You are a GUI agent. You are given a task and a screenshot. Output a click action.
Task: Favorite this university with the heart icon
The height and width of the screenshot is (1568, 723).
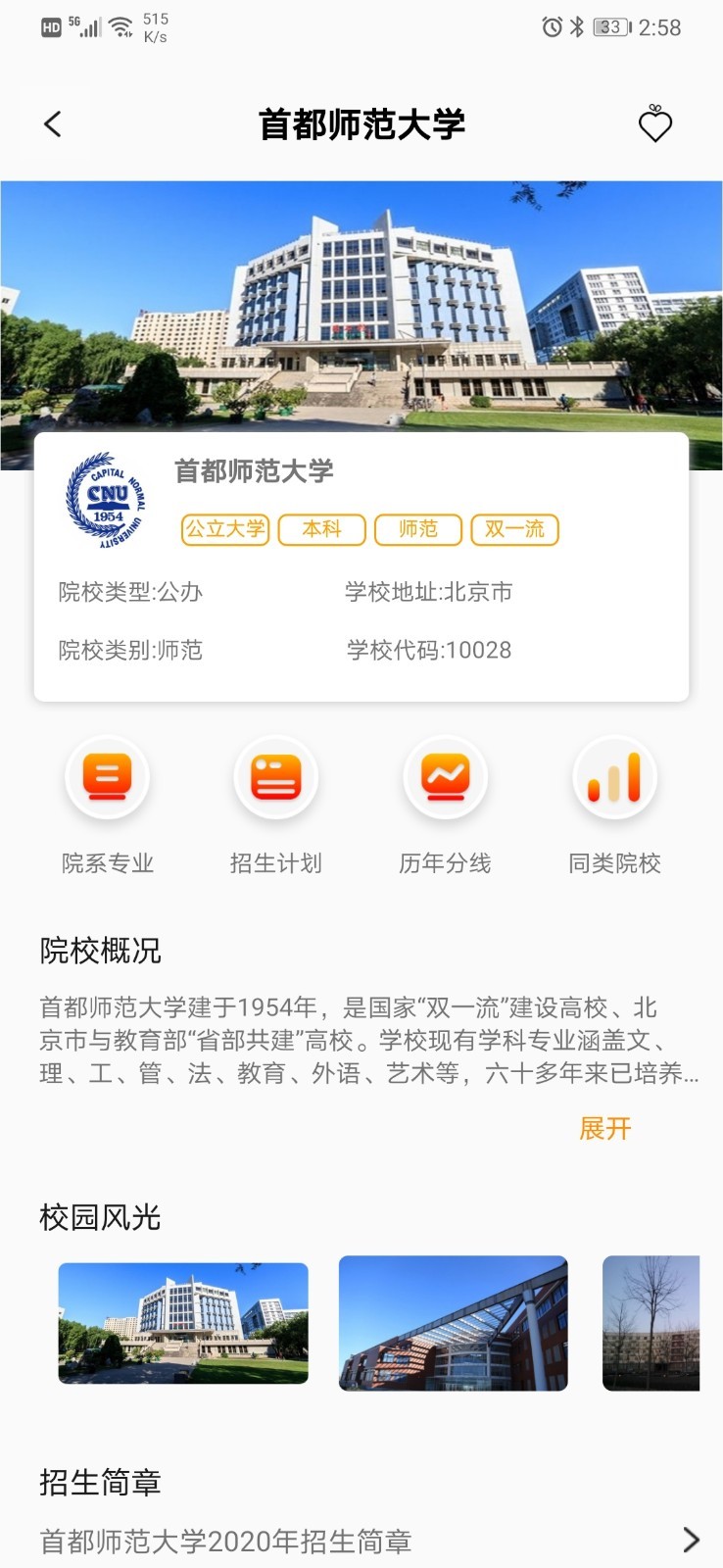coord(654,124)
